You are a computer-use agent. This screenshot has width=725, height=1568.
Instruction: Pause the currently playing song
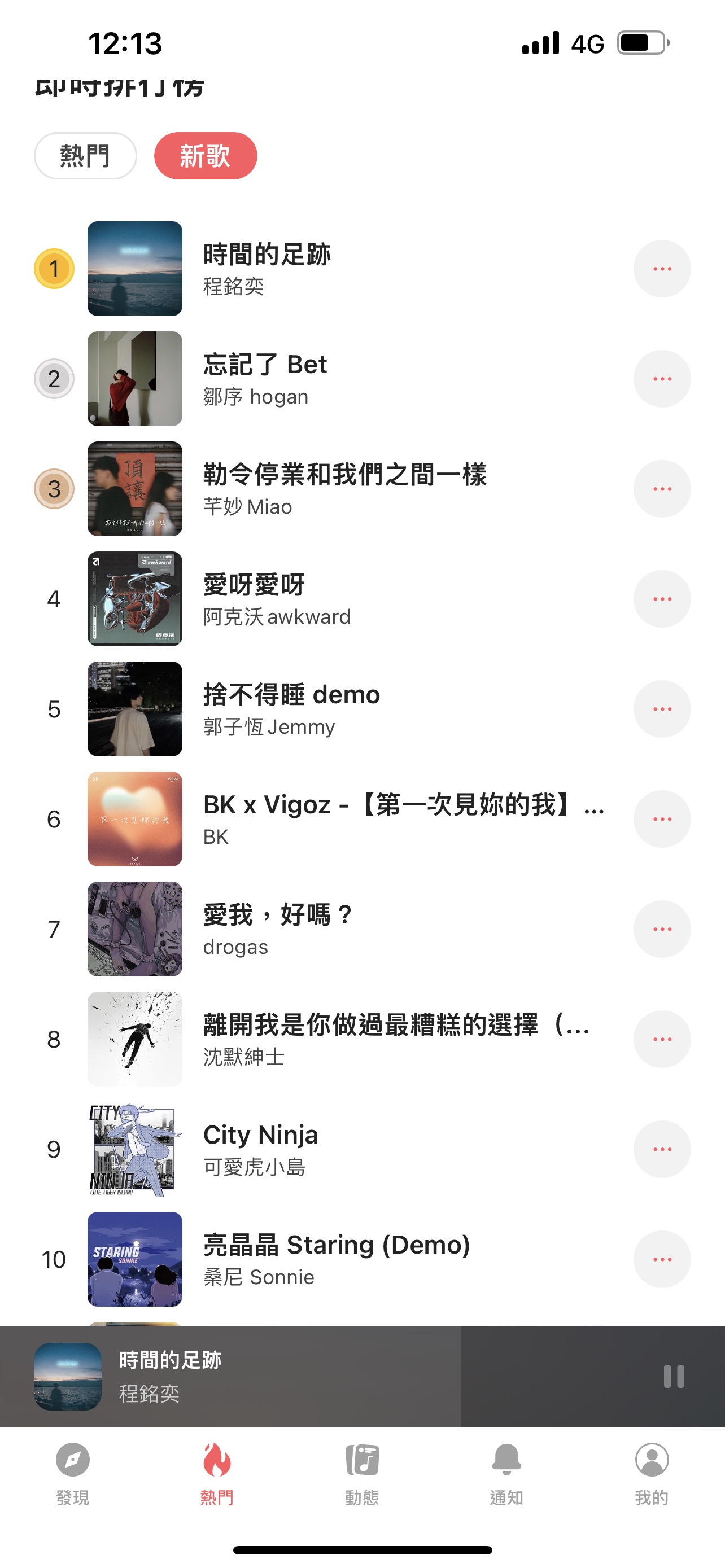pos(673,1376)
